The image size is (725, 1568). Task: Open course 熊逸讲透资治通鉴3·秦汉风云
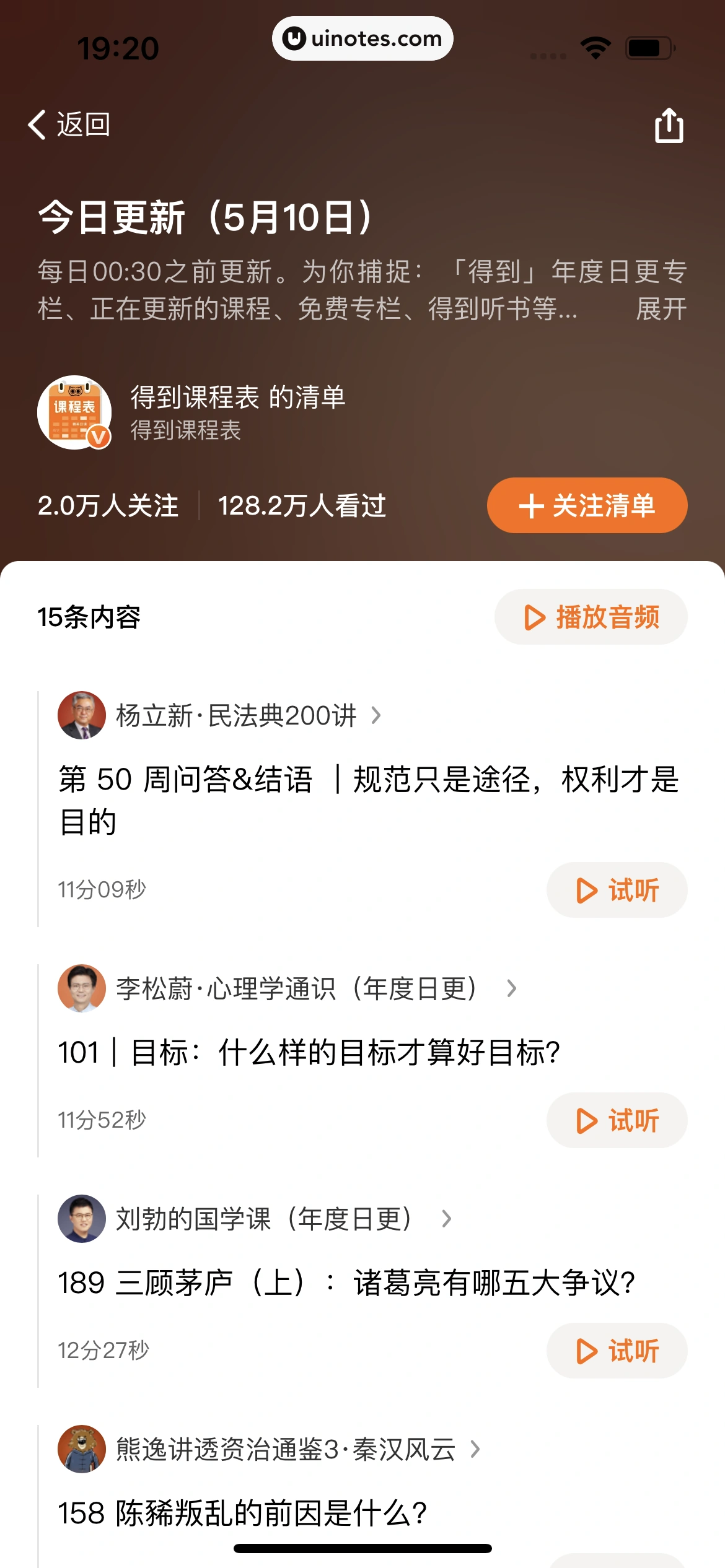point(285,1449)
